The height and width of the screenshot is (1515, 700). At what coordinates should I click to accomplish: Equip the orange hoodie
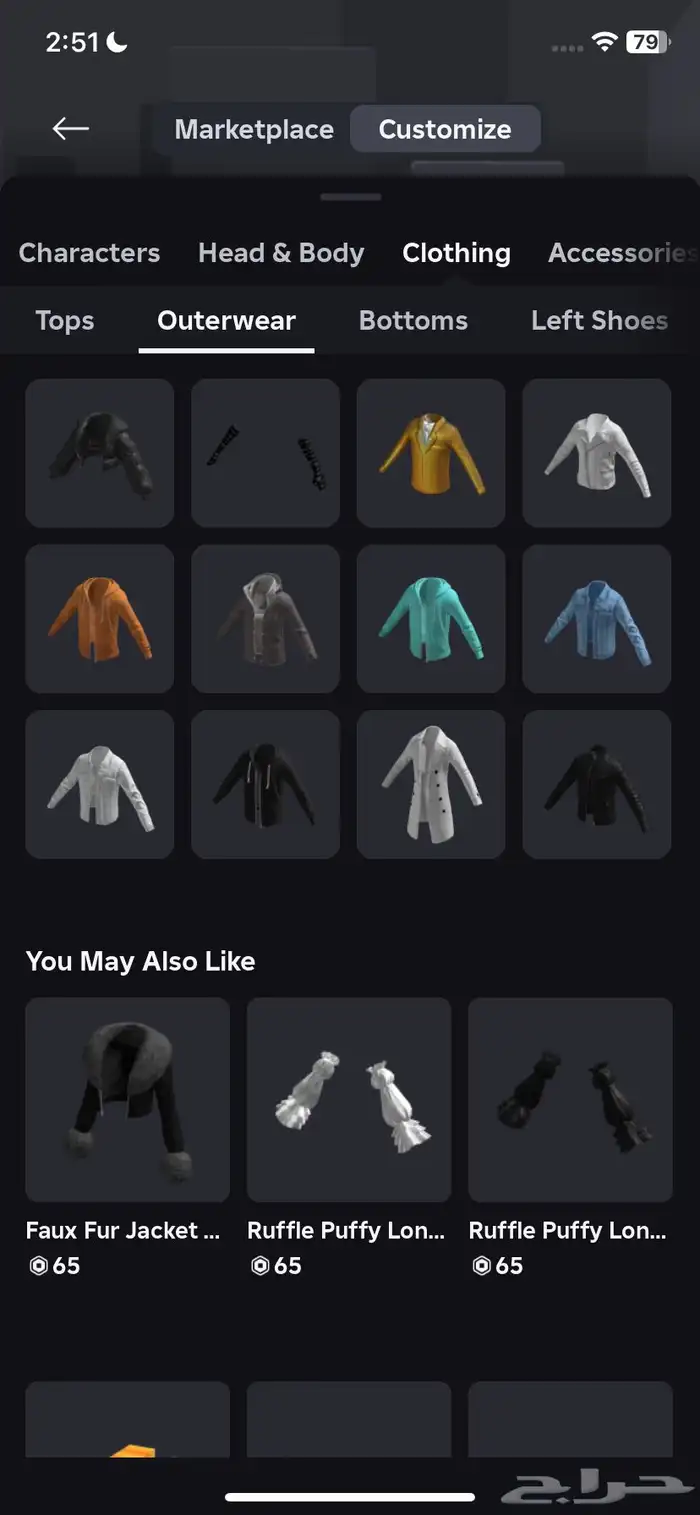tap(100, 619)
